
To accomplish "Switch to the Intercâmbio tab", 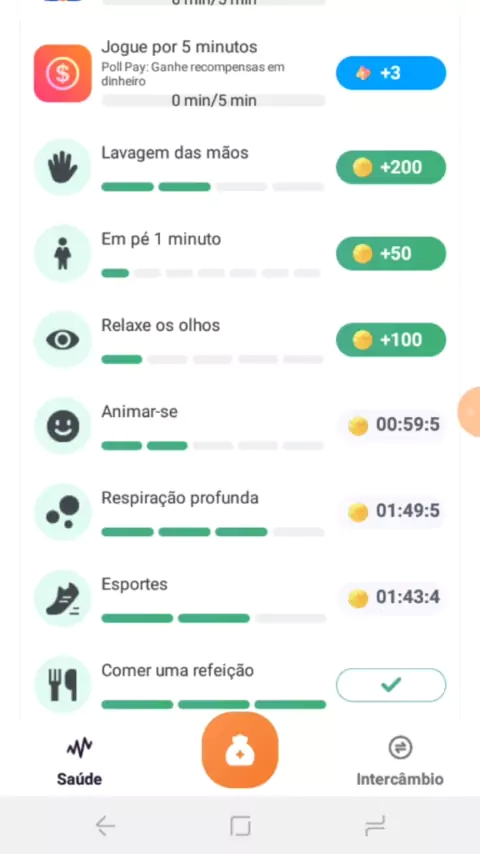I will [x=400, y=762].
